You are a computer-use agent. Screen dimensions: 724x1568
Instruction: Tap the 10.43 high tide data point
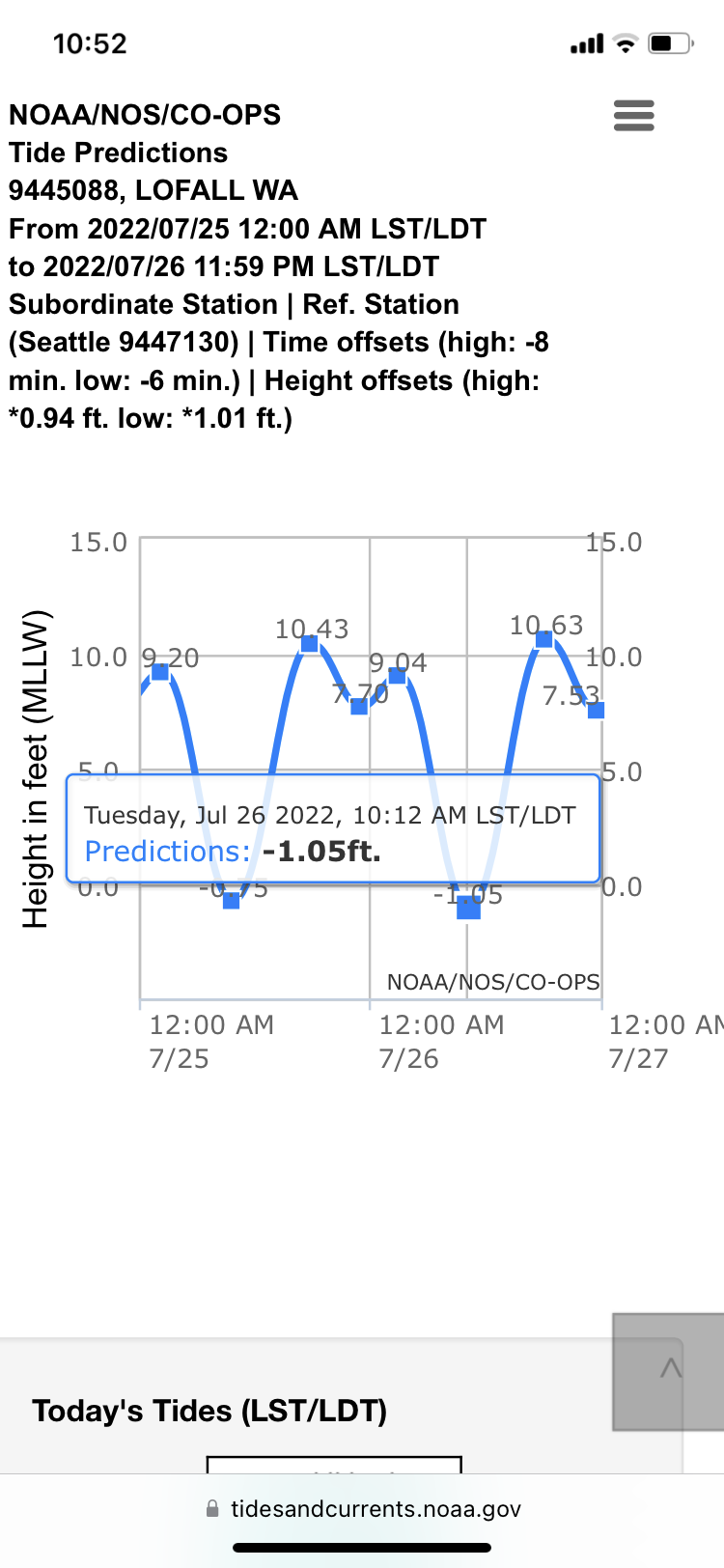click(309, 644)
